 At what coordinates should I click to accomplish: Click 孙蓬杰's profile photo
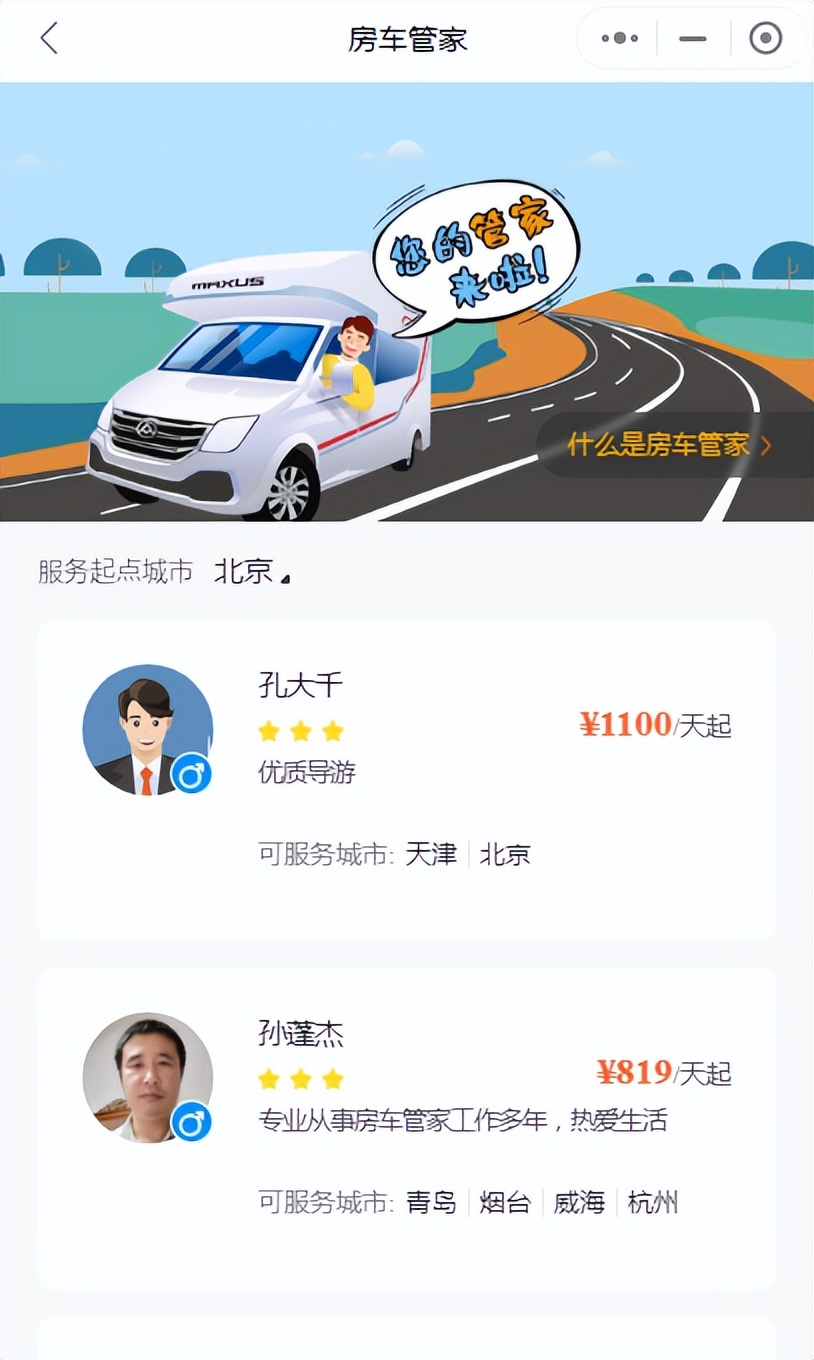[x=147, y=1078]
